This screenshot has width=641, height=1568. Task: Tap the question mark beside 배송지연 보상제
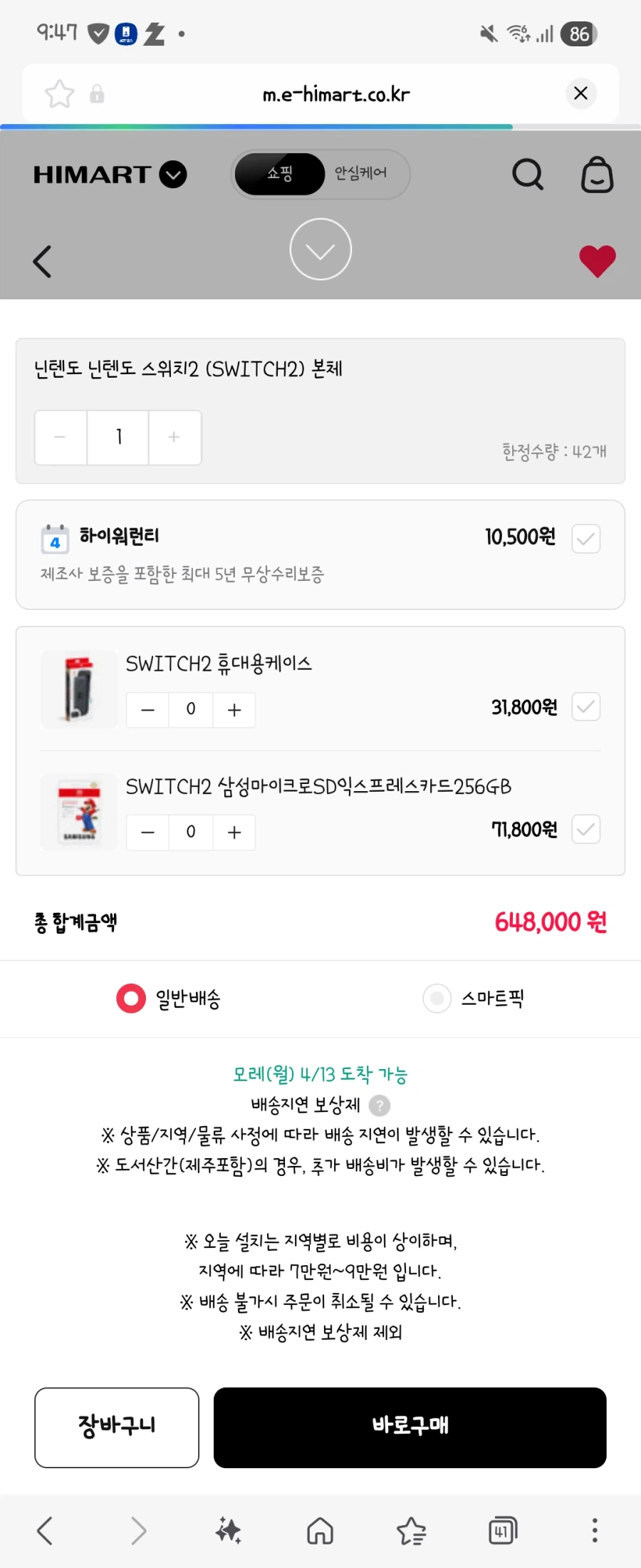pyautogui.click(x=380, y=1105)
